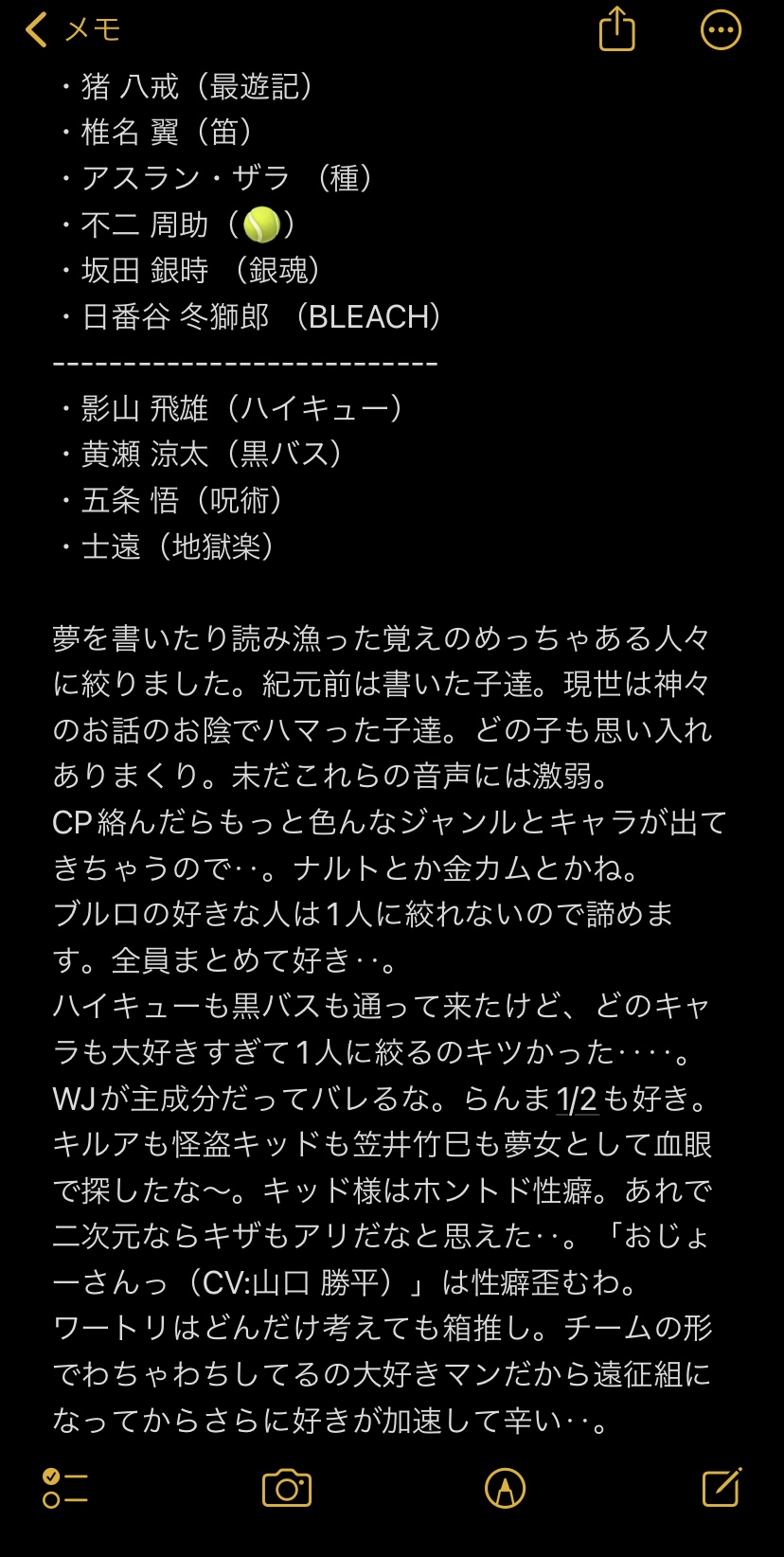Go back to メモ list
The image size is (784, 1557).
[x=72, y=30]
